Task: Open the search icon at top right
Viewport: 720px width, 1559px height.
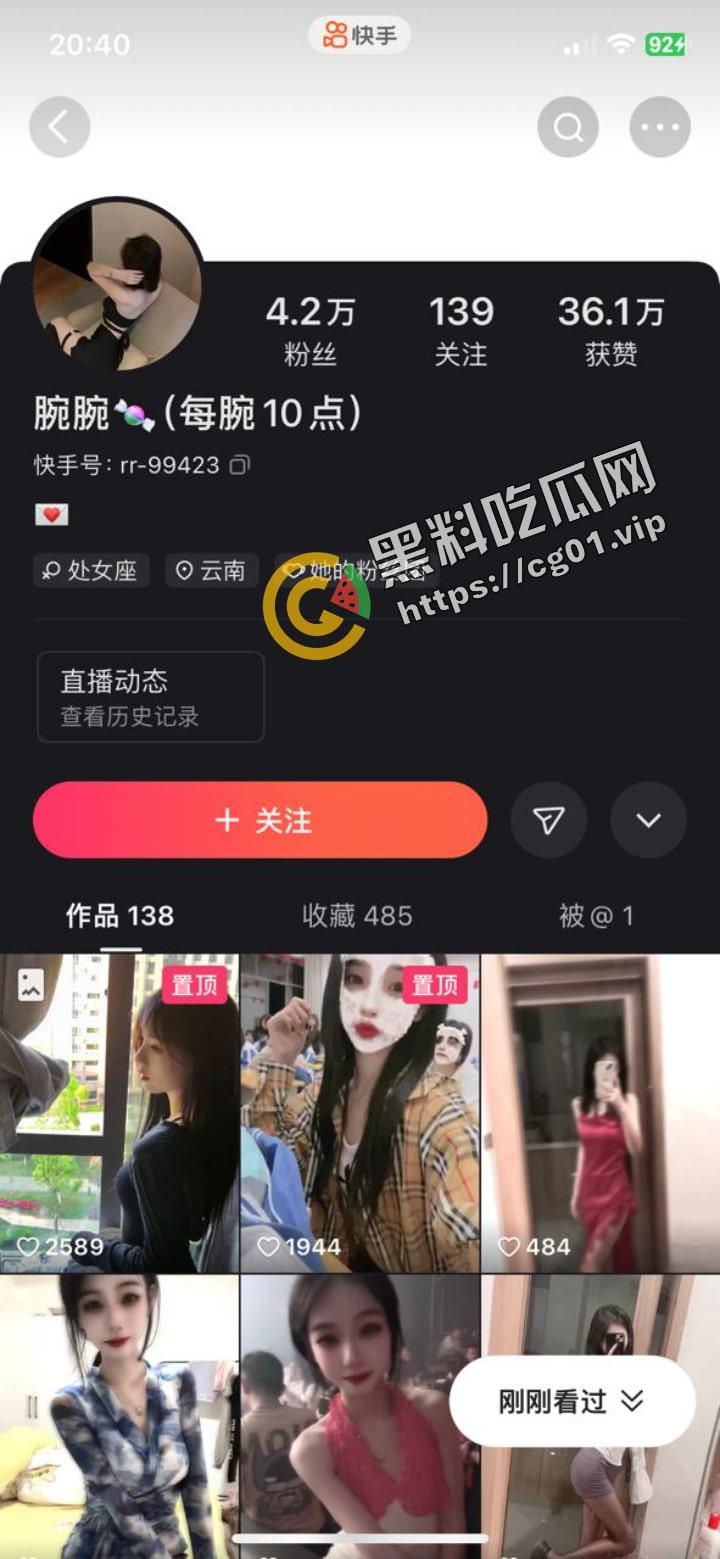Action: pyautogui.click(x=568, y=126)
